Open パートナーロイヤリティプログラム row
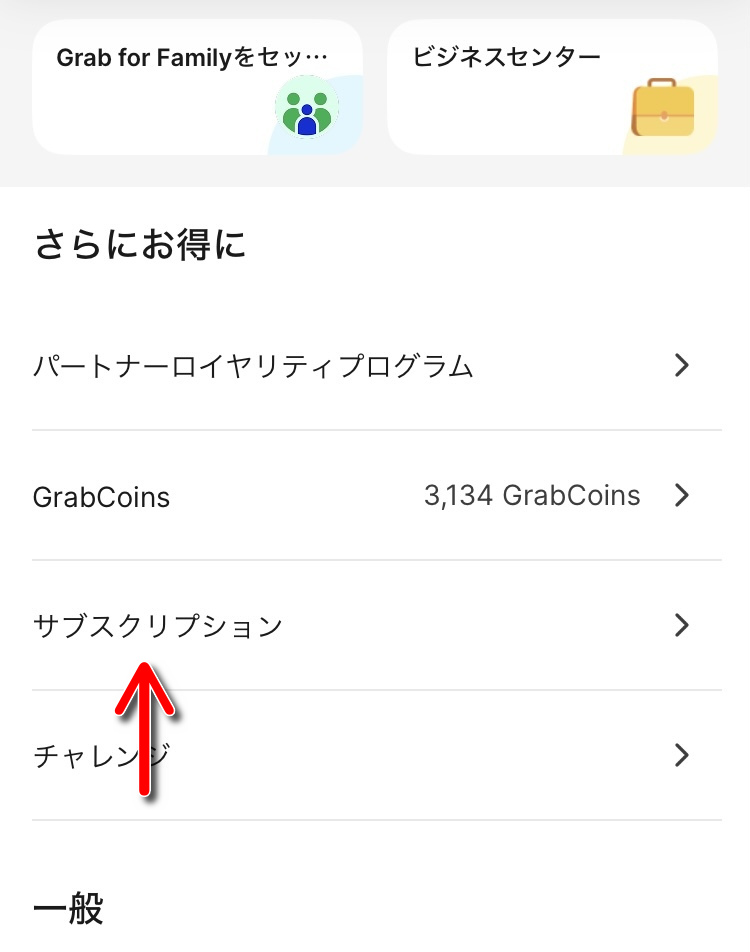This screenshot has width=750, height=952. tap(376, 366)
